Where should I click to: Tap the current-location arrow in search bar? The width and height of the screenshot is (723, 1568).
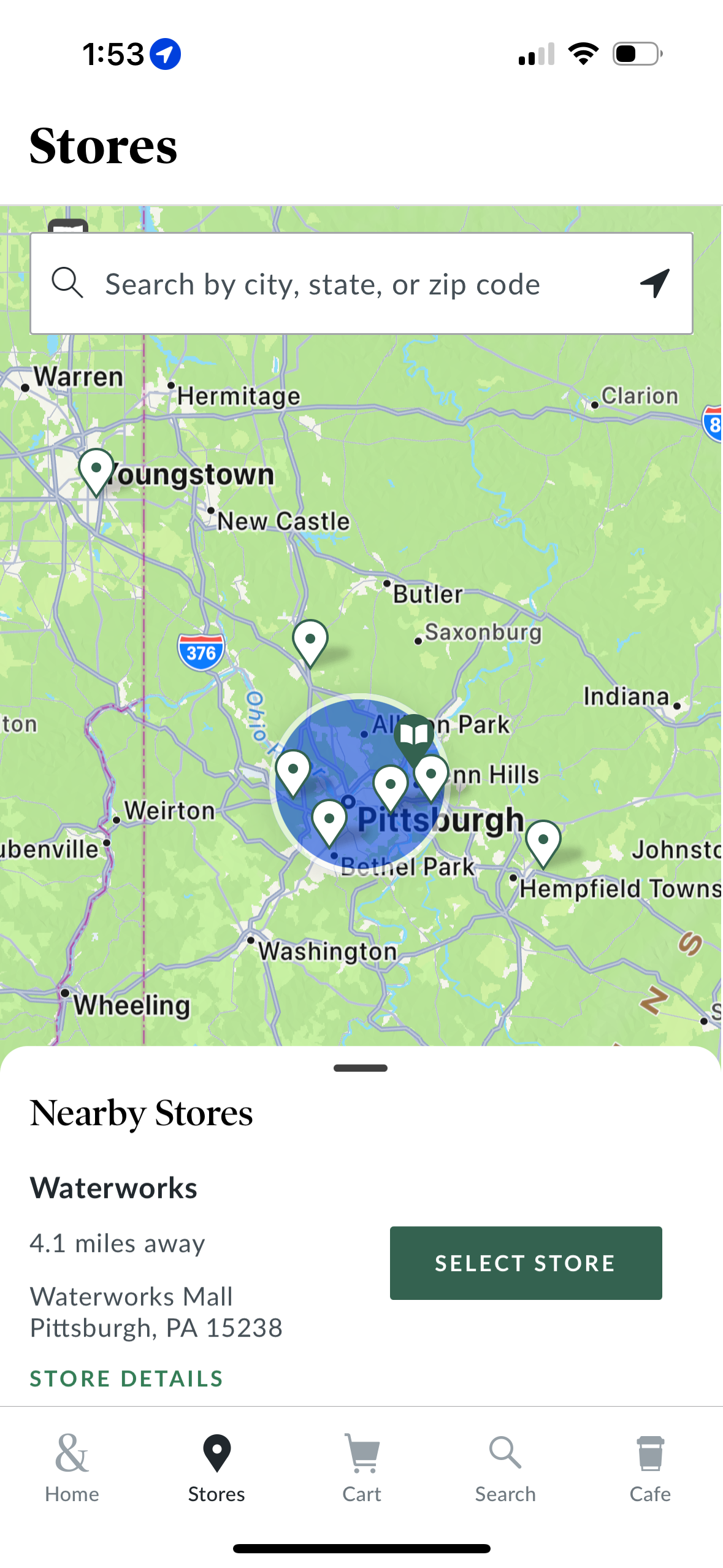click(x=653, y=283)
